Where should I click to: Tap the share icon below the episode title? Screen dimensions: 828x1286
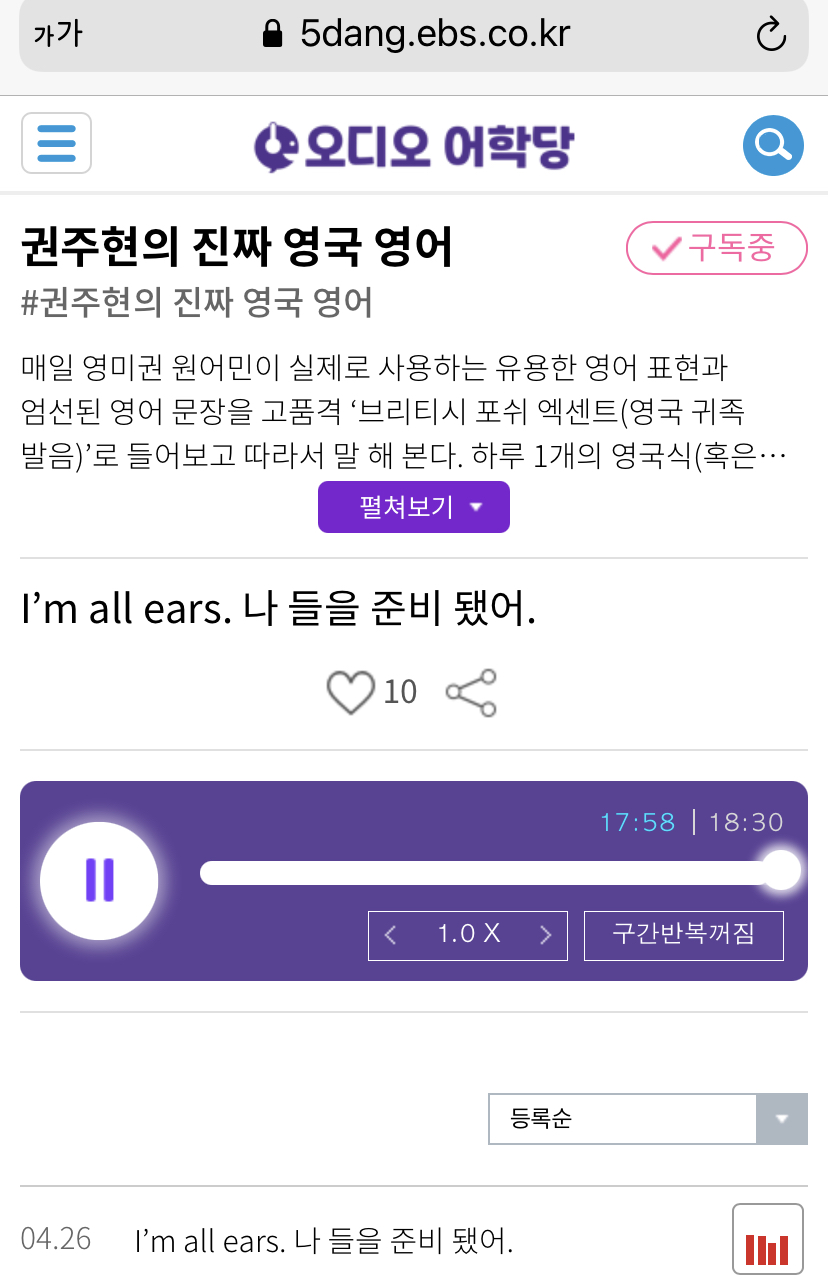tap(470, 691)
